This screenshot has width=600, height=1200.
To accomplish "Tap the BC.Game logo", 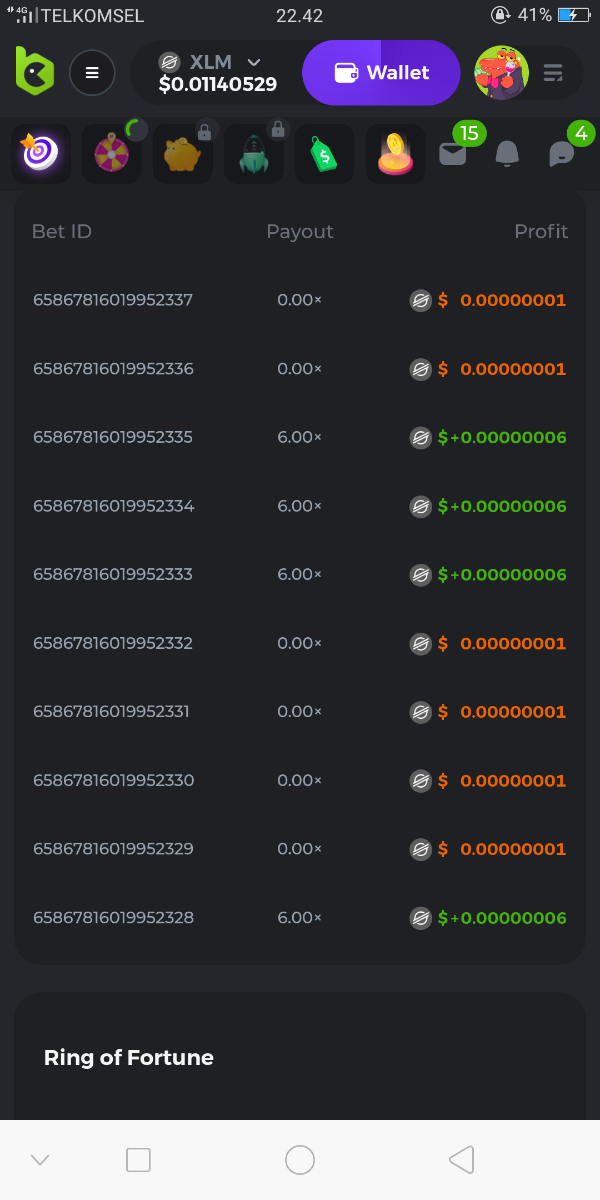I will pyautogui.click(x=35, y=72).
